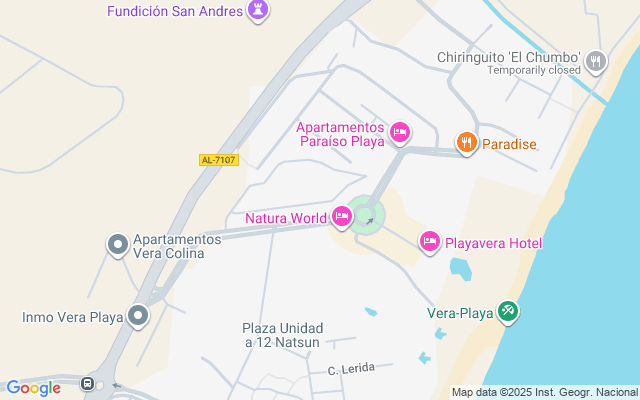Tap the Apartamentos Vera Colina pin
640x400 pixels.
pyautogui.click(x=117, y=244)
